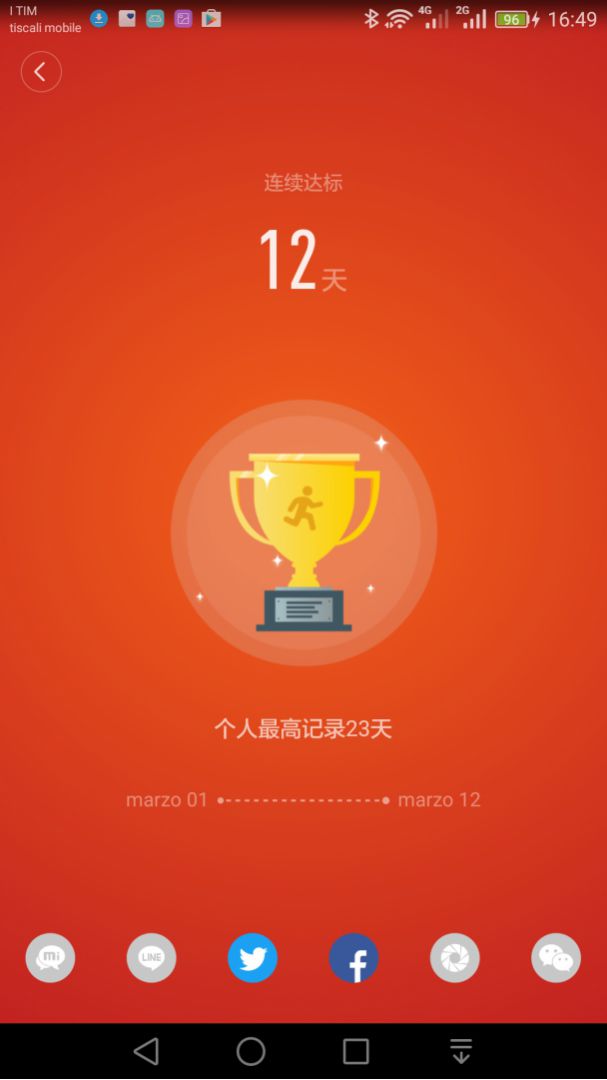Share the 12-day streak on Twitter
This screenshot has width=607, height=1080.
(252, 958)
